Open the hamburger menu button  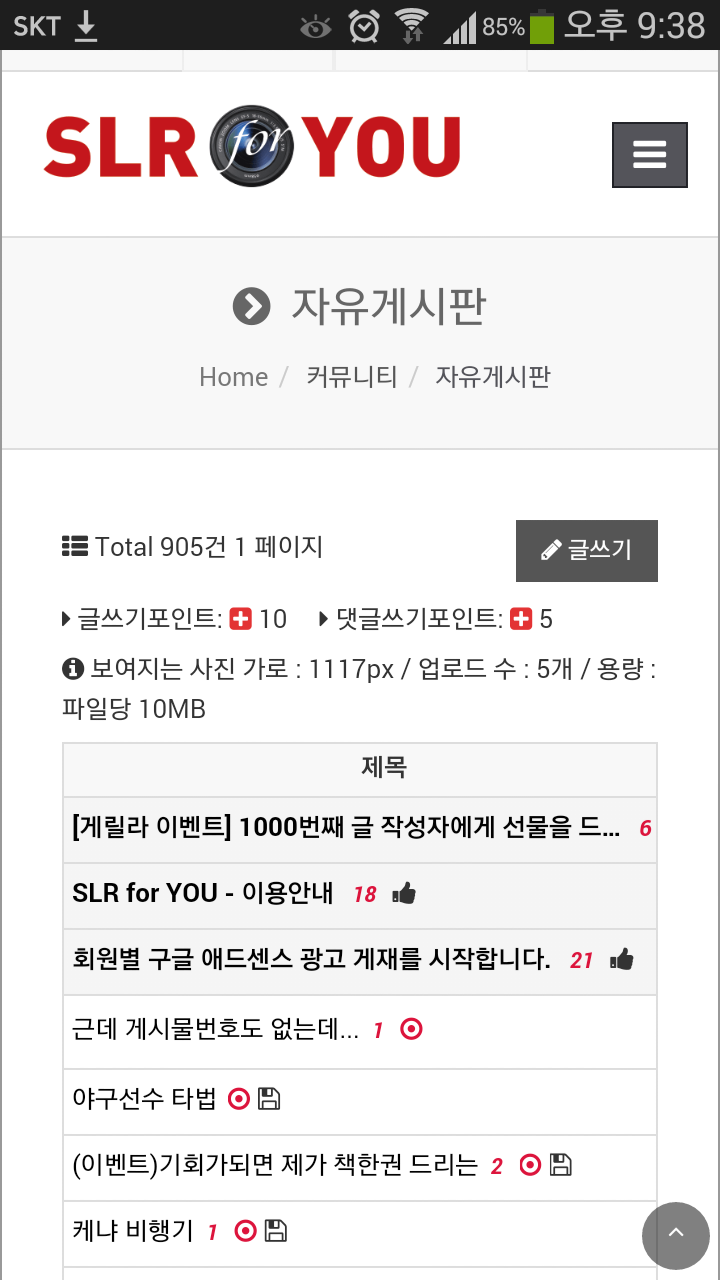point(650,155)
